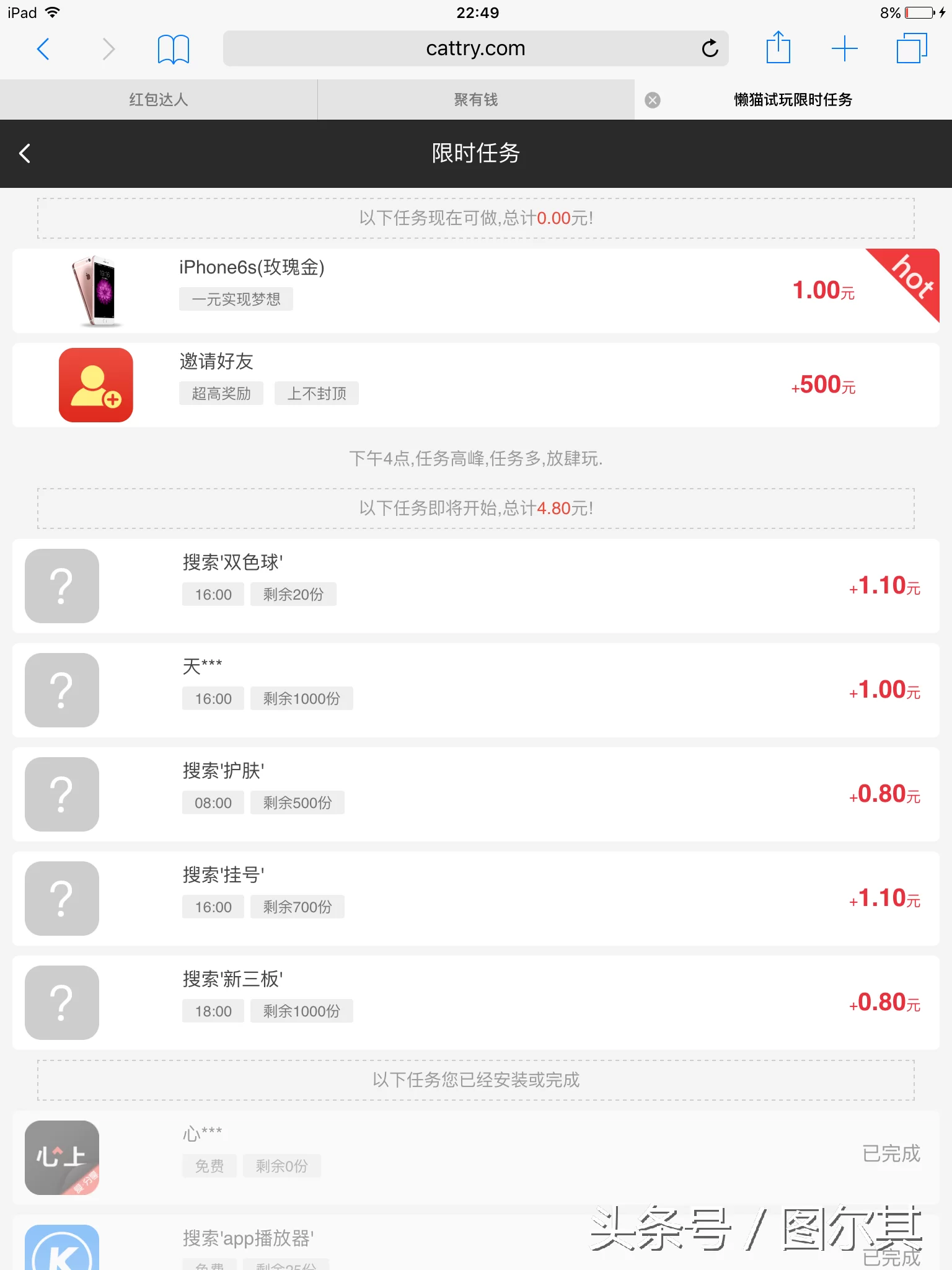Open the 邀请好友 reward task

(475, 384)
